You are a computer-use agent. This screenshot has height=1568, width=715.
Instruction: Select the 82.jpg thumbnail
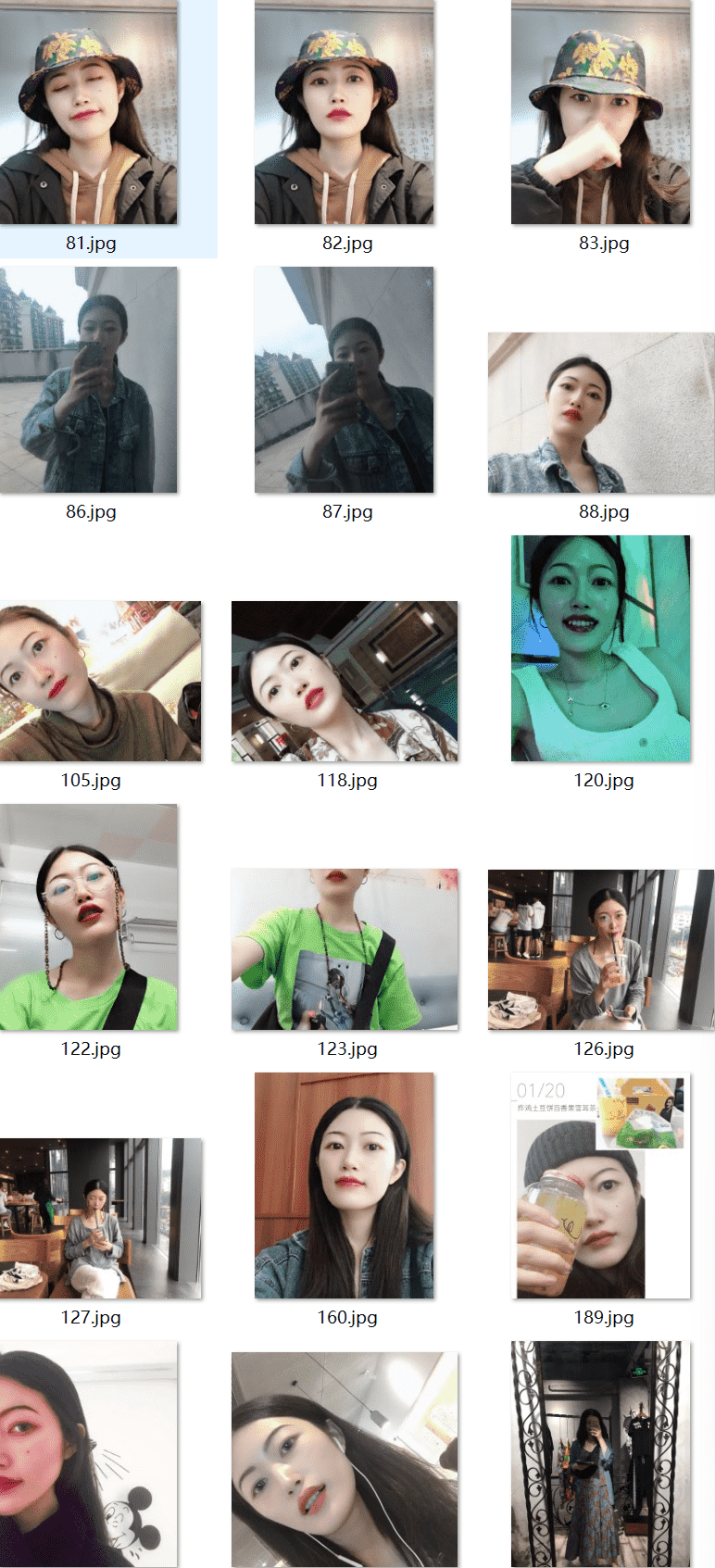click(x=344, y=112)
